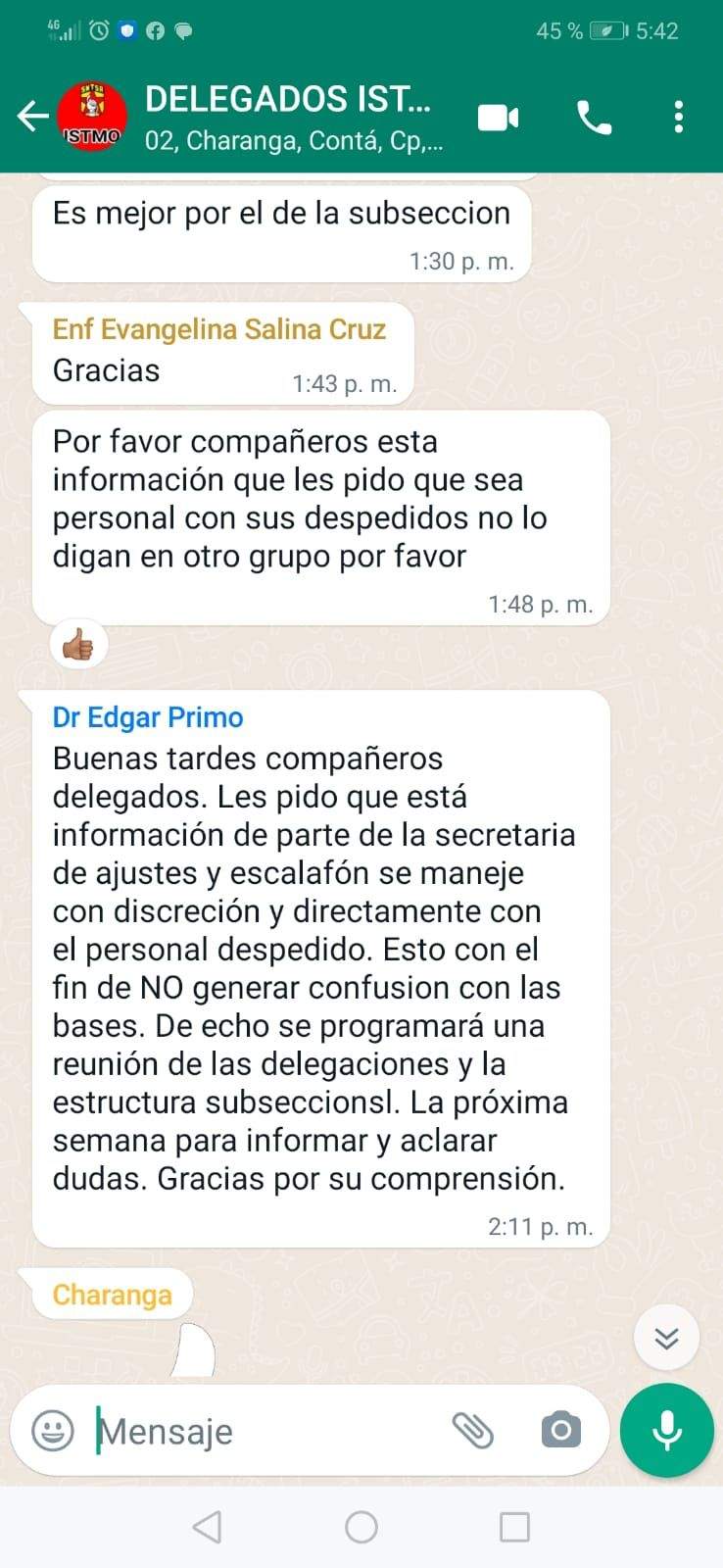Viewport: 723px width, 1568px height.
Task: Attach a file with the paperclip
Action: [x=472, y=1431]
